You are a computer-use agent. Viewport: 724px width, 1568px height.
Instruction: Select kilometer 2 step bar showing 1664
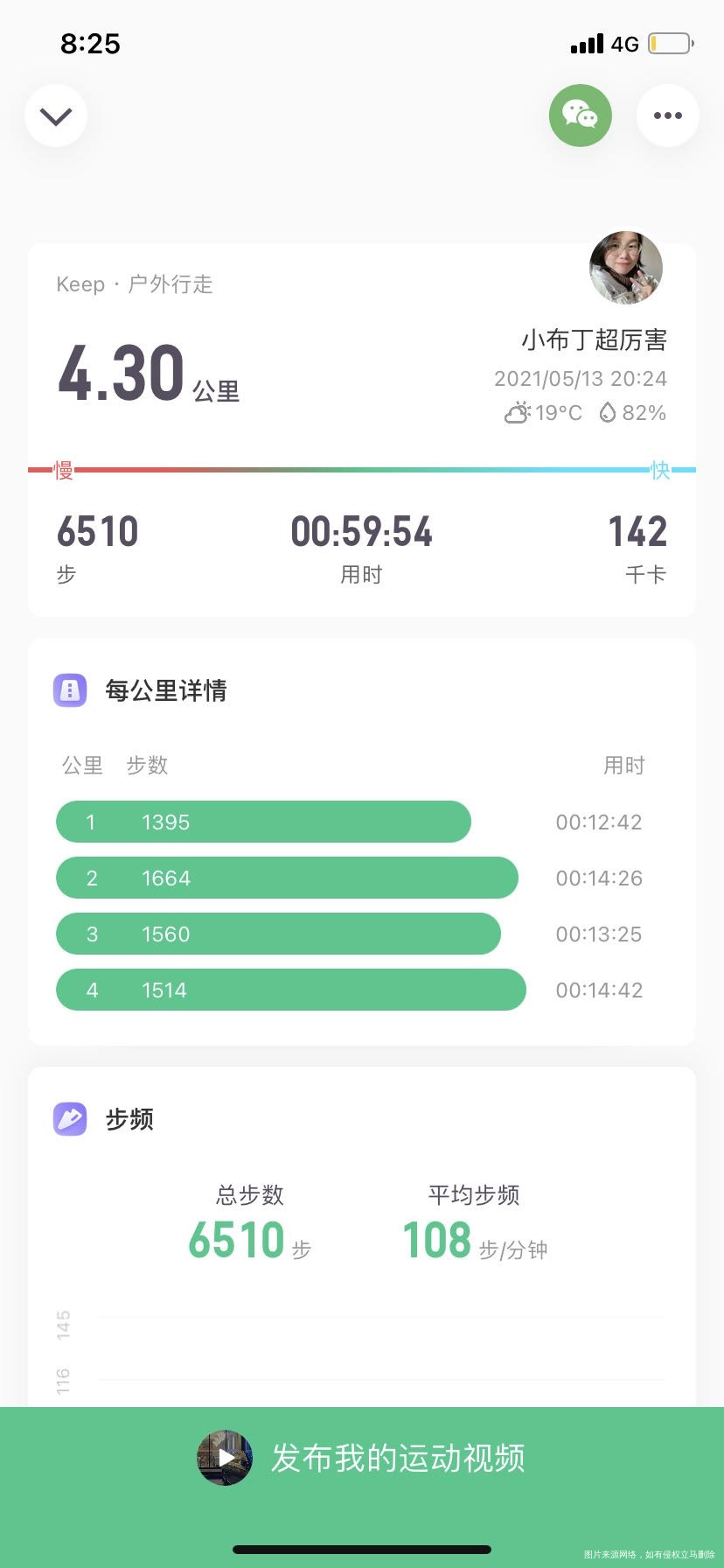click(x=286, y=878)
